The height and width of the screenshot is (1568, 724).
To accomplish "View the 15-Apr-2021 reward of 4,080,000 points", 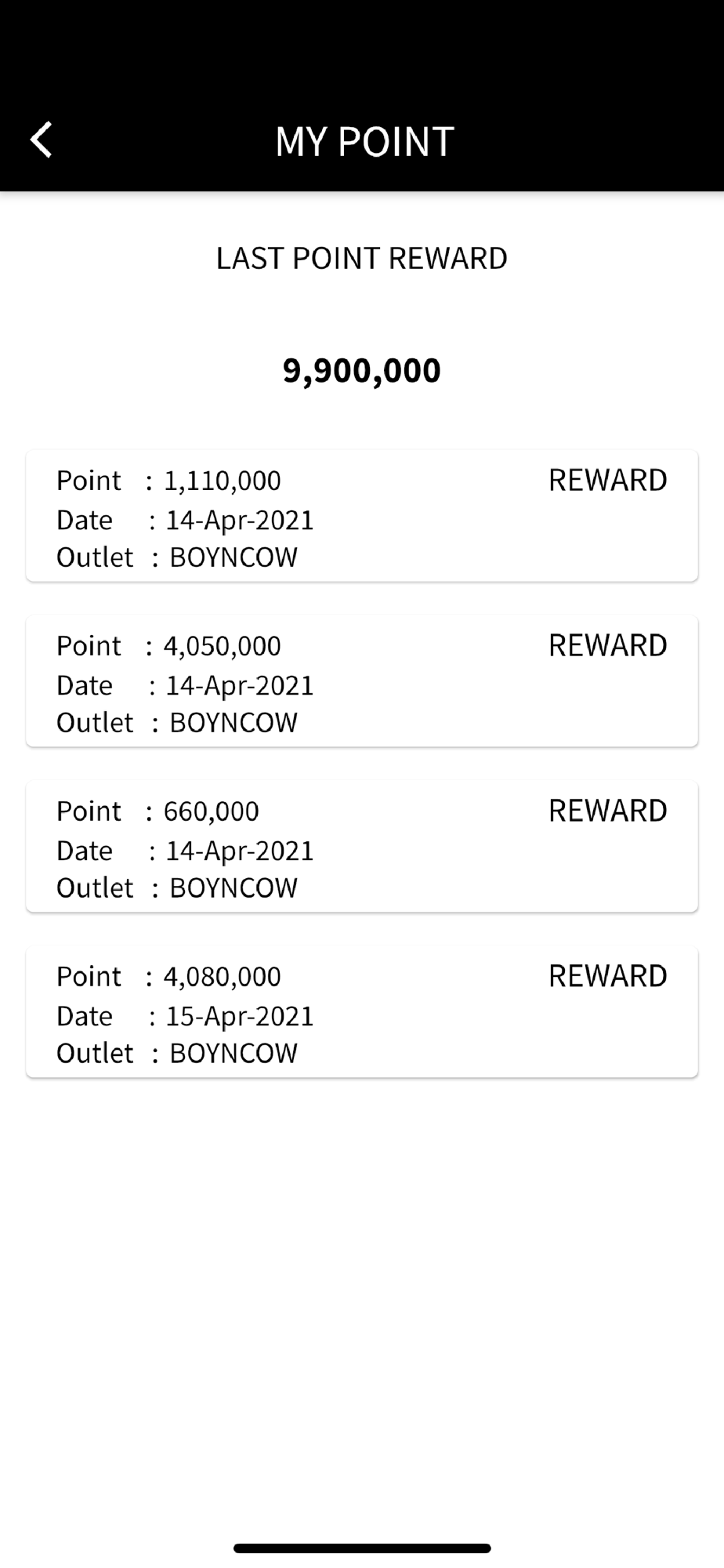I will click(x=362, y=1012).
